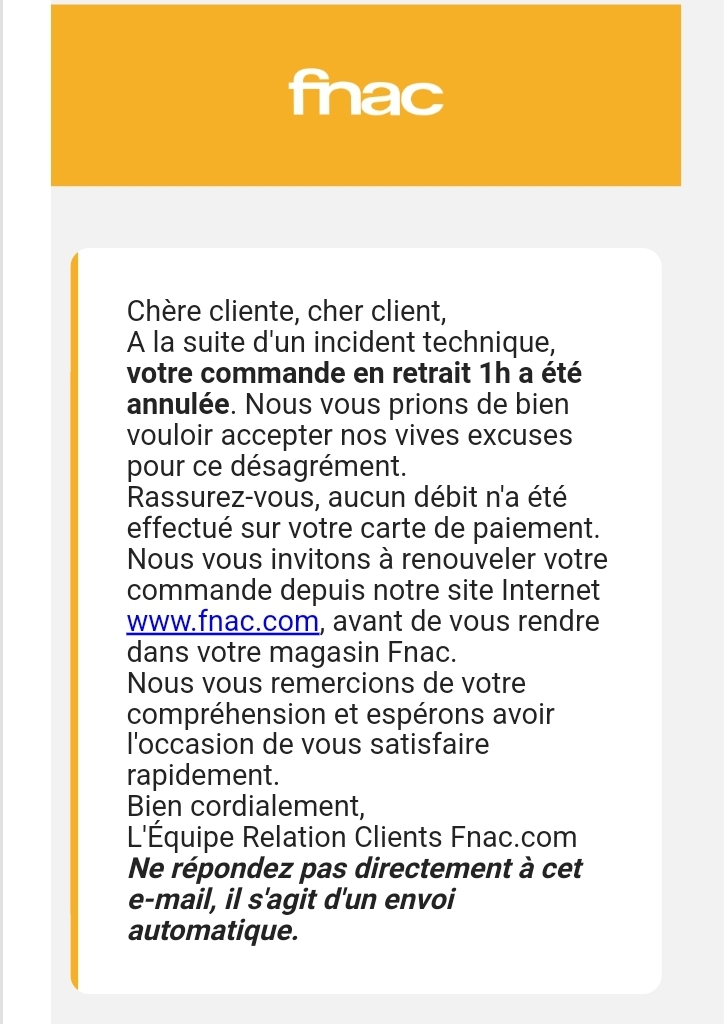Open the www.fnac.com link
The height and width of the screenshot is (1024, 724).
click(x=223, y=622)
